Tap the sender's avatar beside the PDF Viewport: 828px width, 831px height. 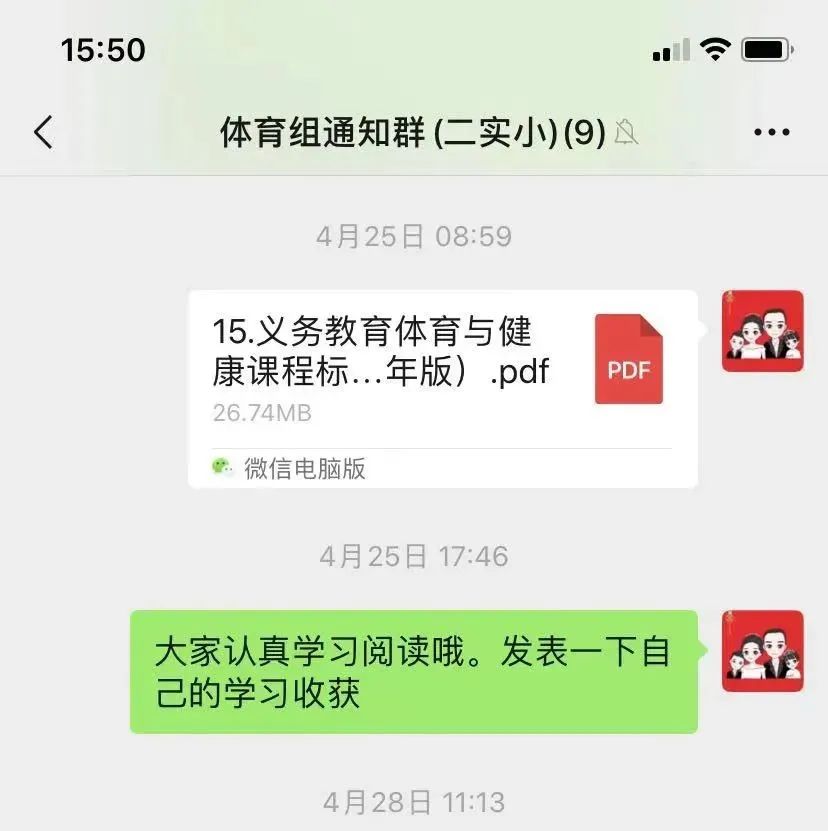pyautogui.click(x=763, y=331)
